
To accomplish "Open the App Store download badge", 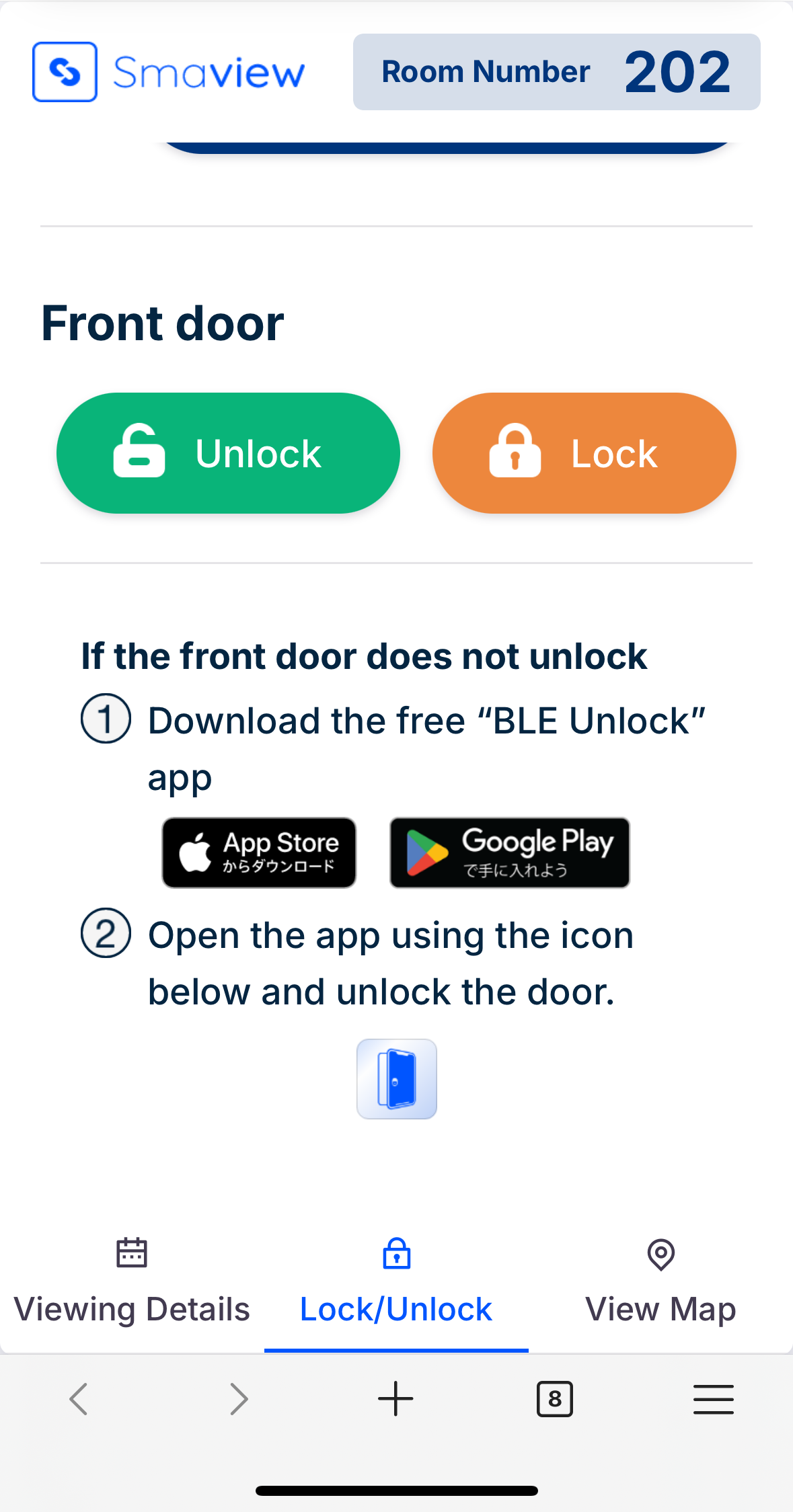I will point(259,852).
